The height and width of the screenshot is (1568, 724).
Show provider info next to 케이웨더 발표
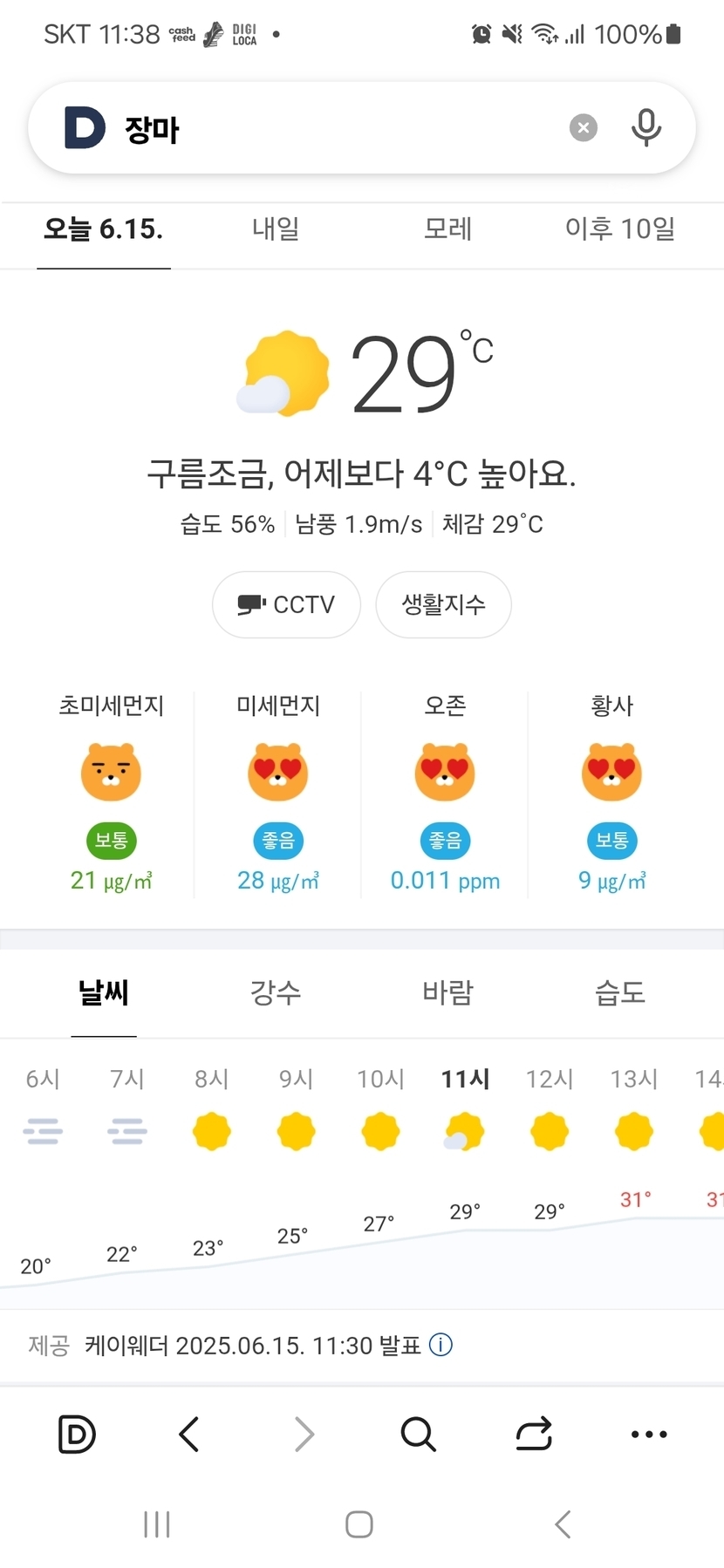coord(441,1345)
